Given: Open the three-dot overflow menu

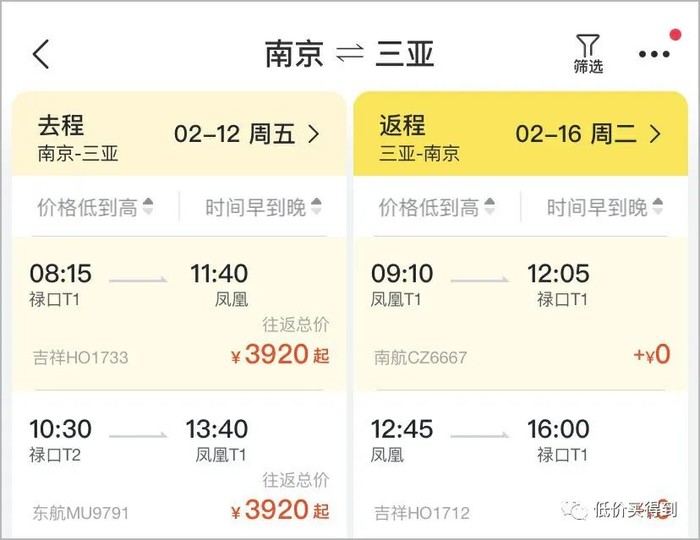Looking at the screenshot, I should click(x=654, y=54).
